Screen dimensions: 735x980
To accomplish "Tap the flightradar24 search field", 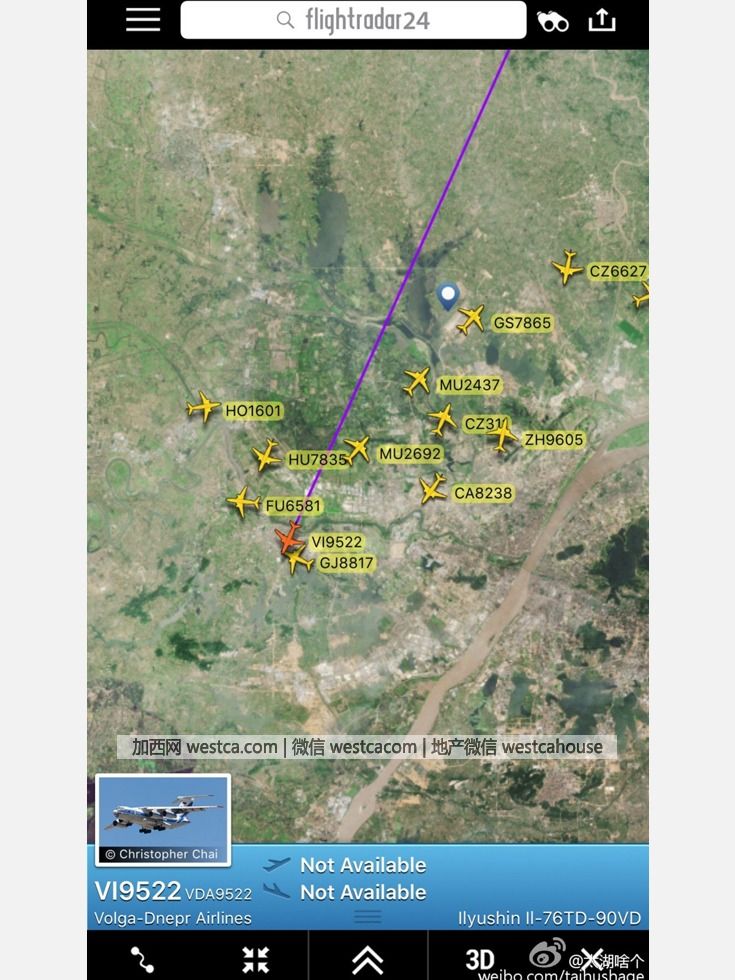I will click(353, 20).
